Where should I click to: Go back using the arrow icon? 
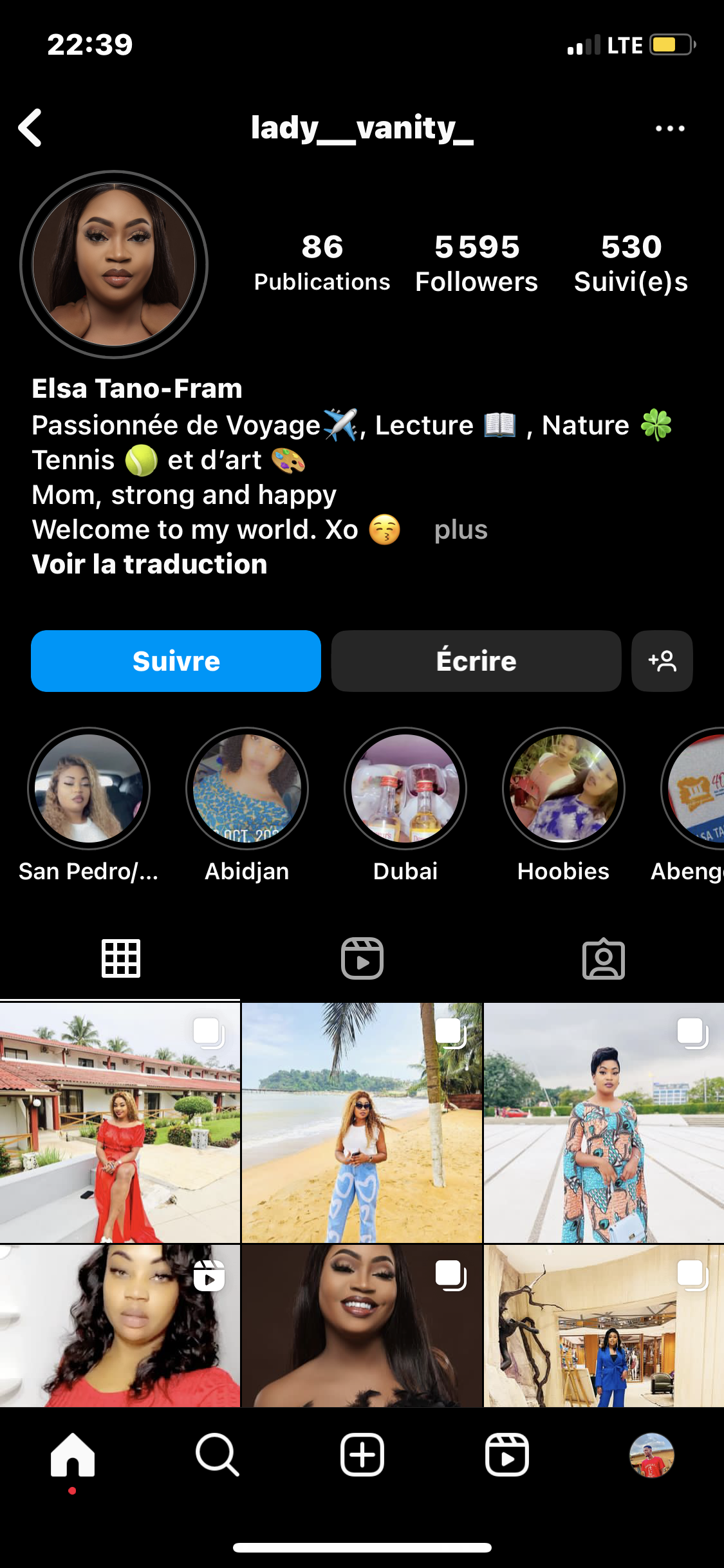30,127
